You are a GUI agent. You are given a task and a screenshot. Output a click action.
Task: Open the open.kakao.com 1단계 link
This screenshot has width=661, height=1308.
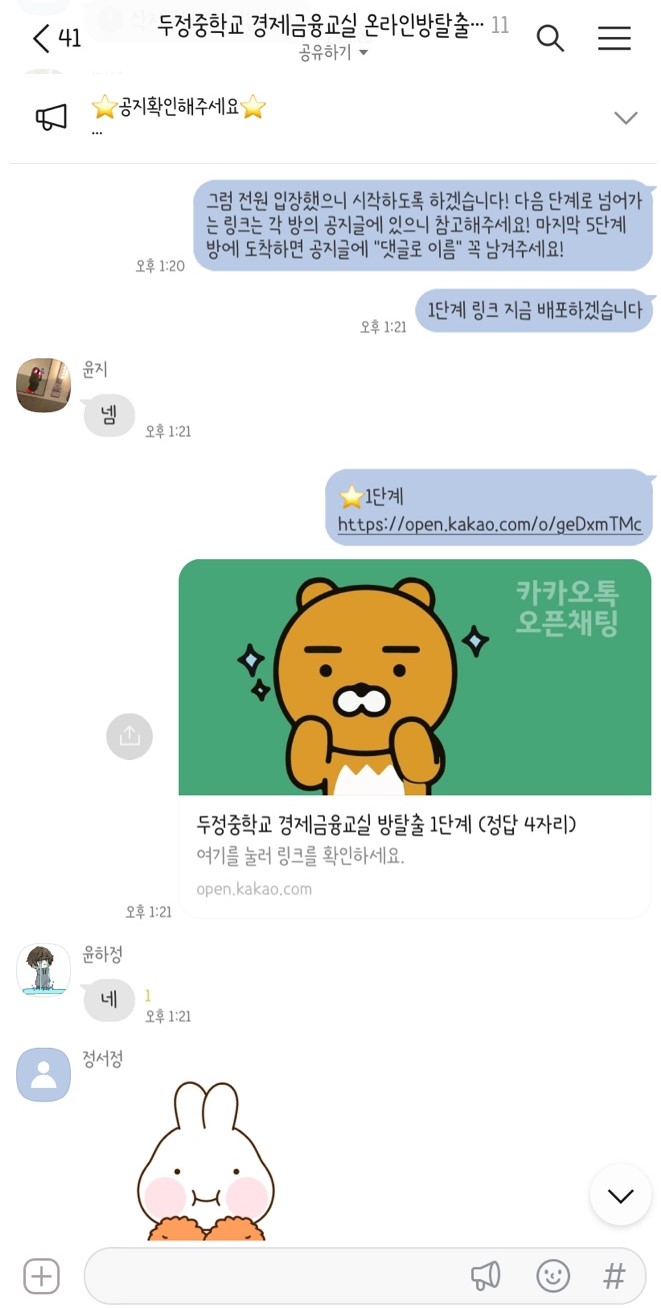489,525
